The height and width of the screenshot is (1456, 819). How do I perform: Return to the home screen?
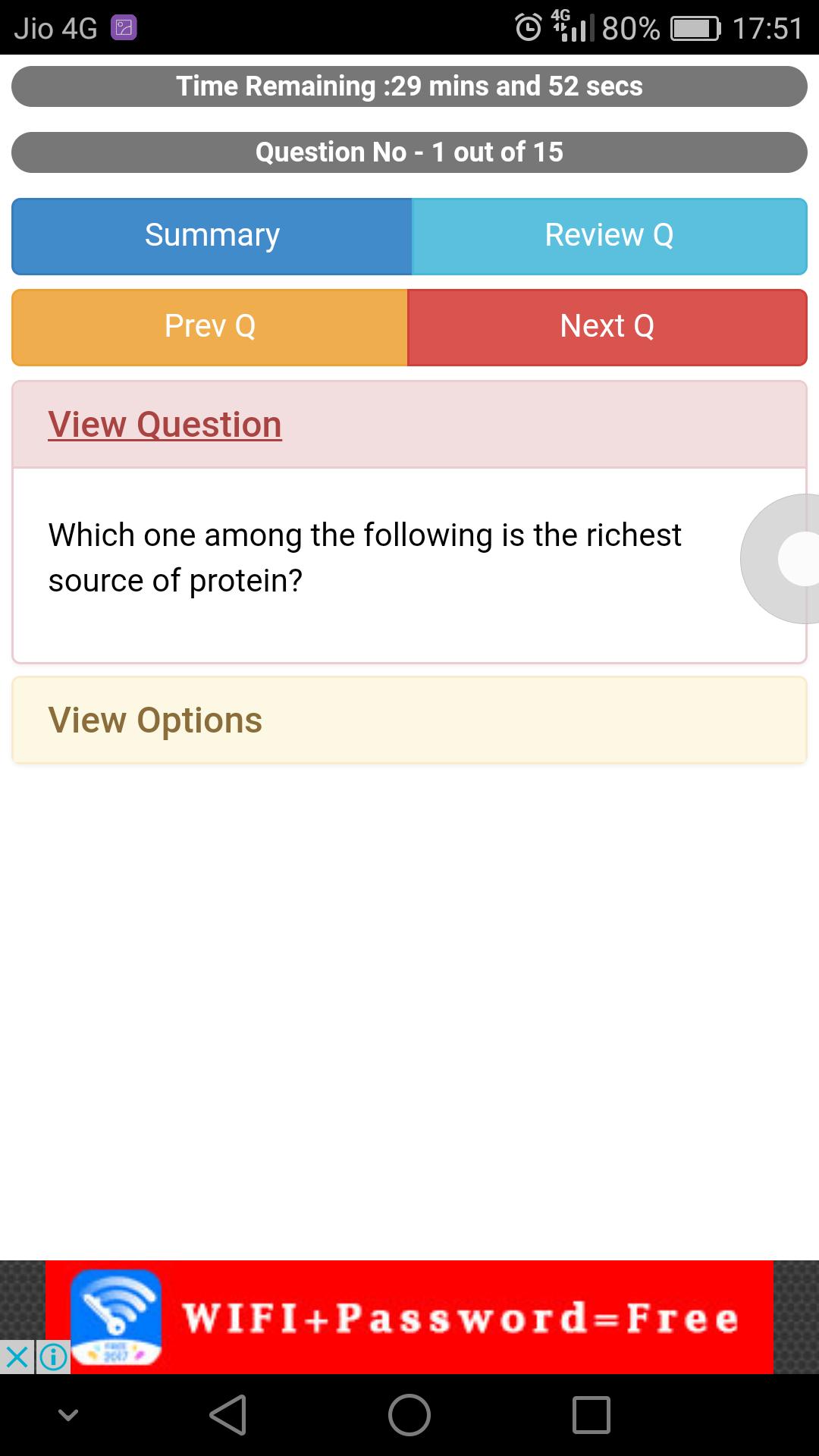coord(409,1415)
